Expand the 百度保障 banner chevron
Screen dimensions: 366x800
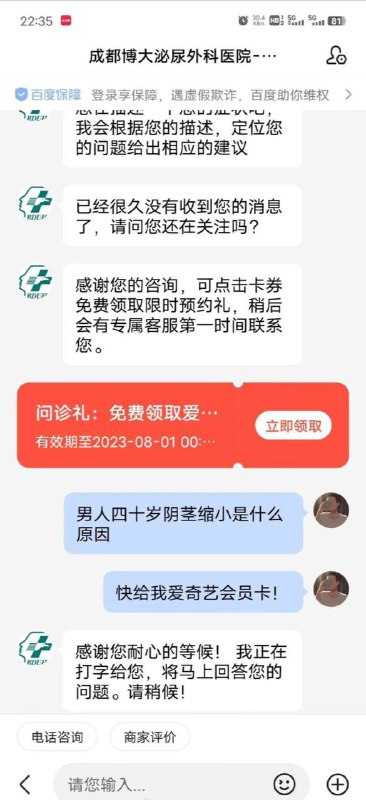349,94
